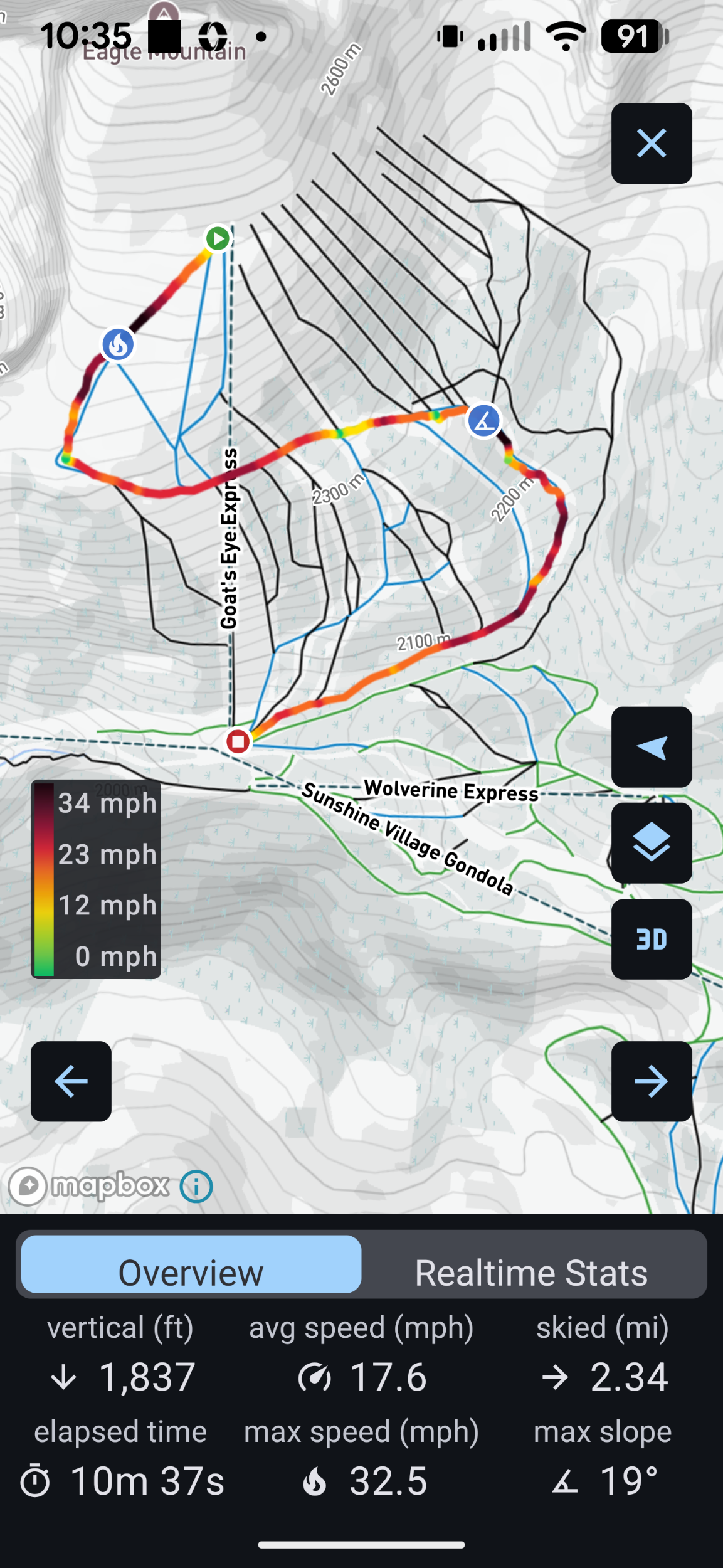
Task: Open the Mapbox attribution info icon
Action: [196, 1187]
